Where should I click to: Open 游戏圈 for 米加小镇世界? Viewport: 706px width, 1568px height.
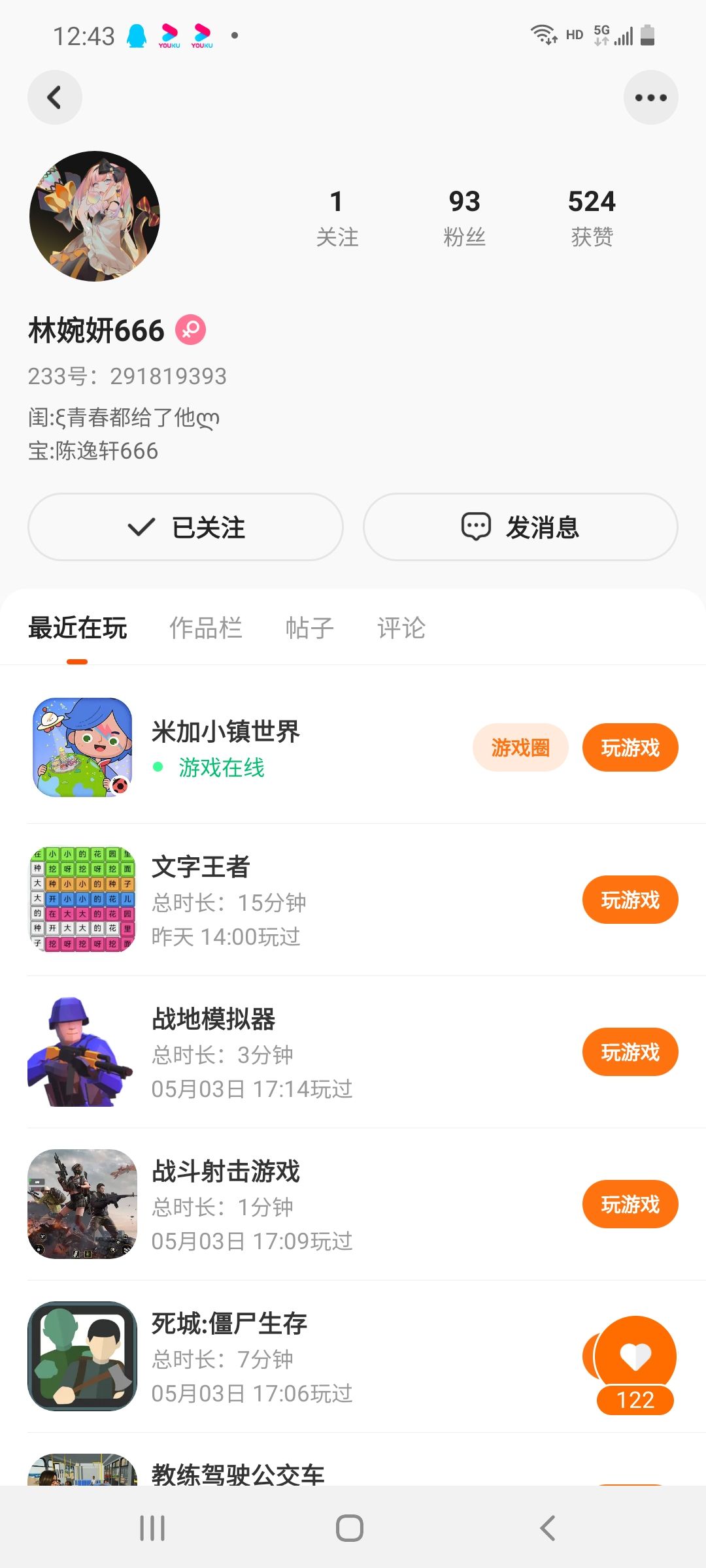tap(520, 747)
